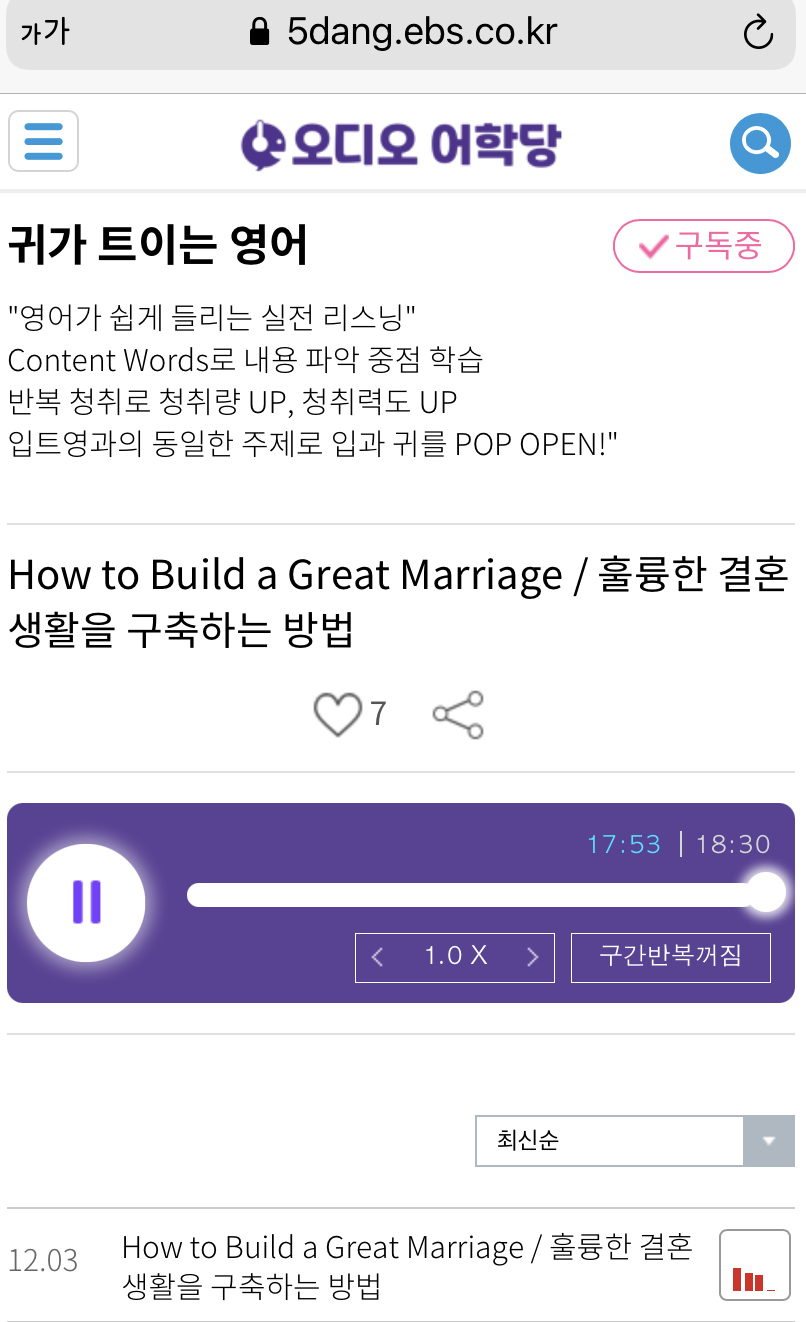The width and height of the screenshot is (806, 1322).
Task: Turn on 구간반복 section repeat
Action: pos(670,957)
